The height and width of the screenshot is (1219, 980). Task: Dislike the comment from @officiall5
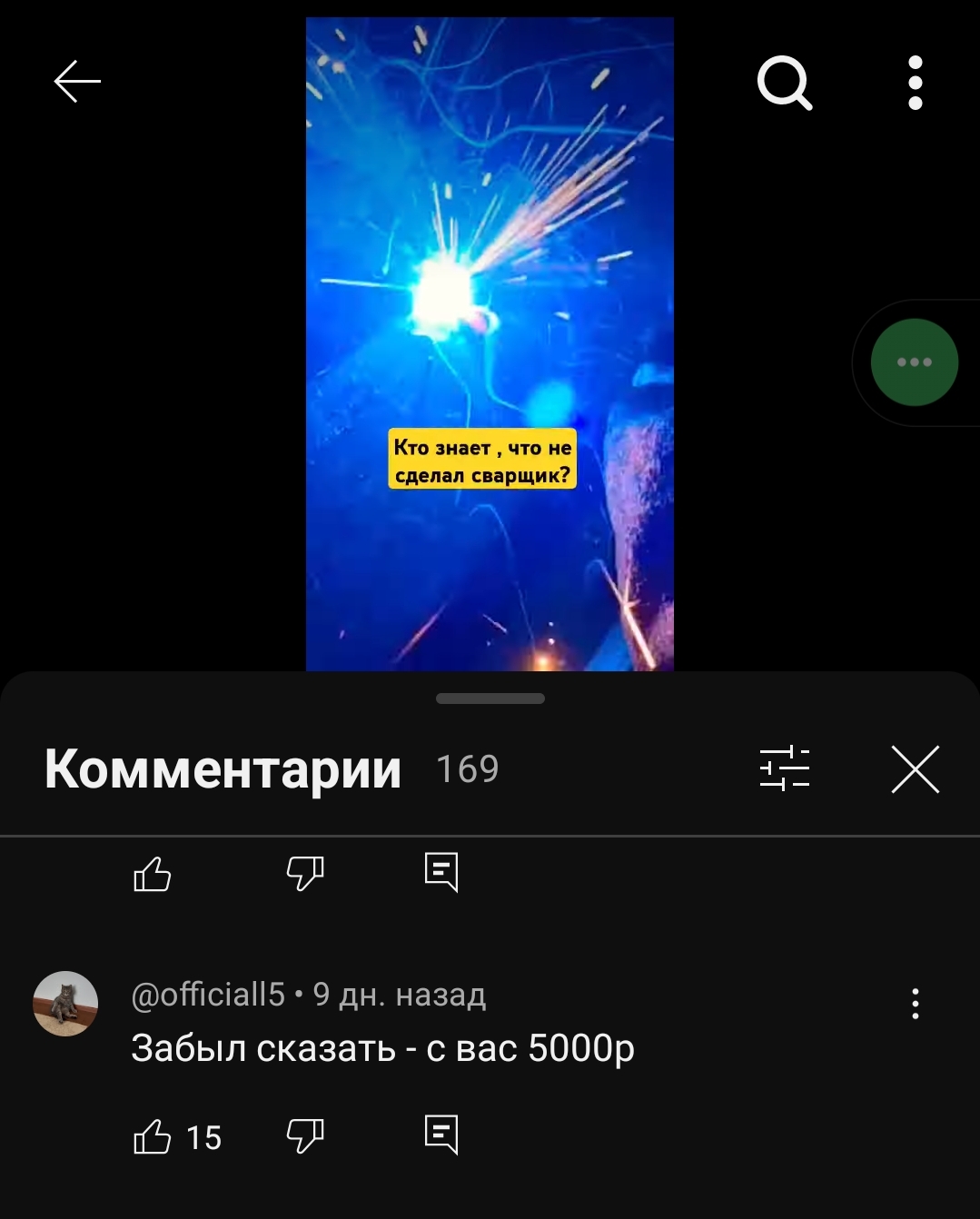305,1135
